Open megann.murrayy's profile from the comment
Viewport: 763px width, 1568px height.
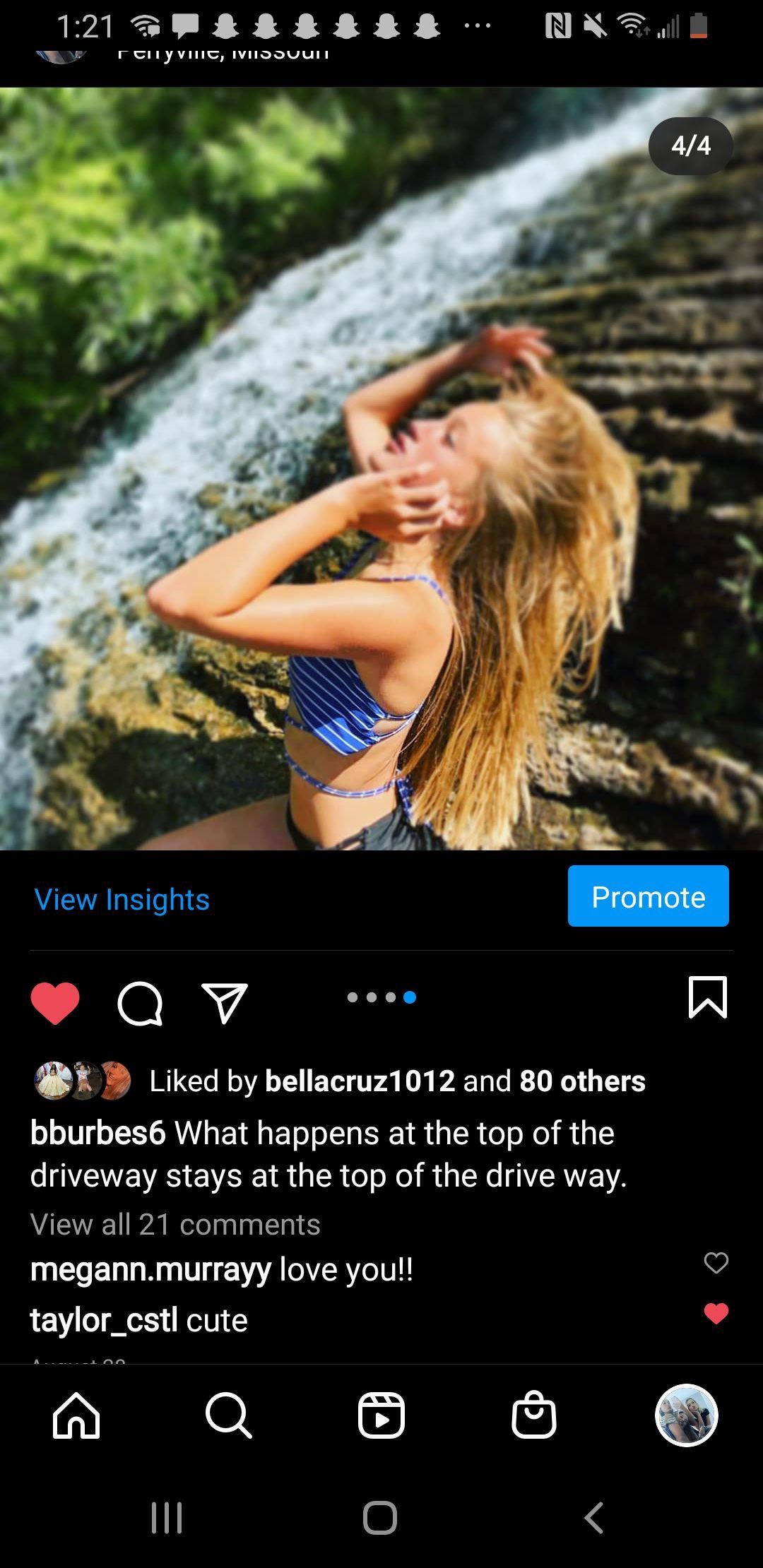(x=150, y=1270)
